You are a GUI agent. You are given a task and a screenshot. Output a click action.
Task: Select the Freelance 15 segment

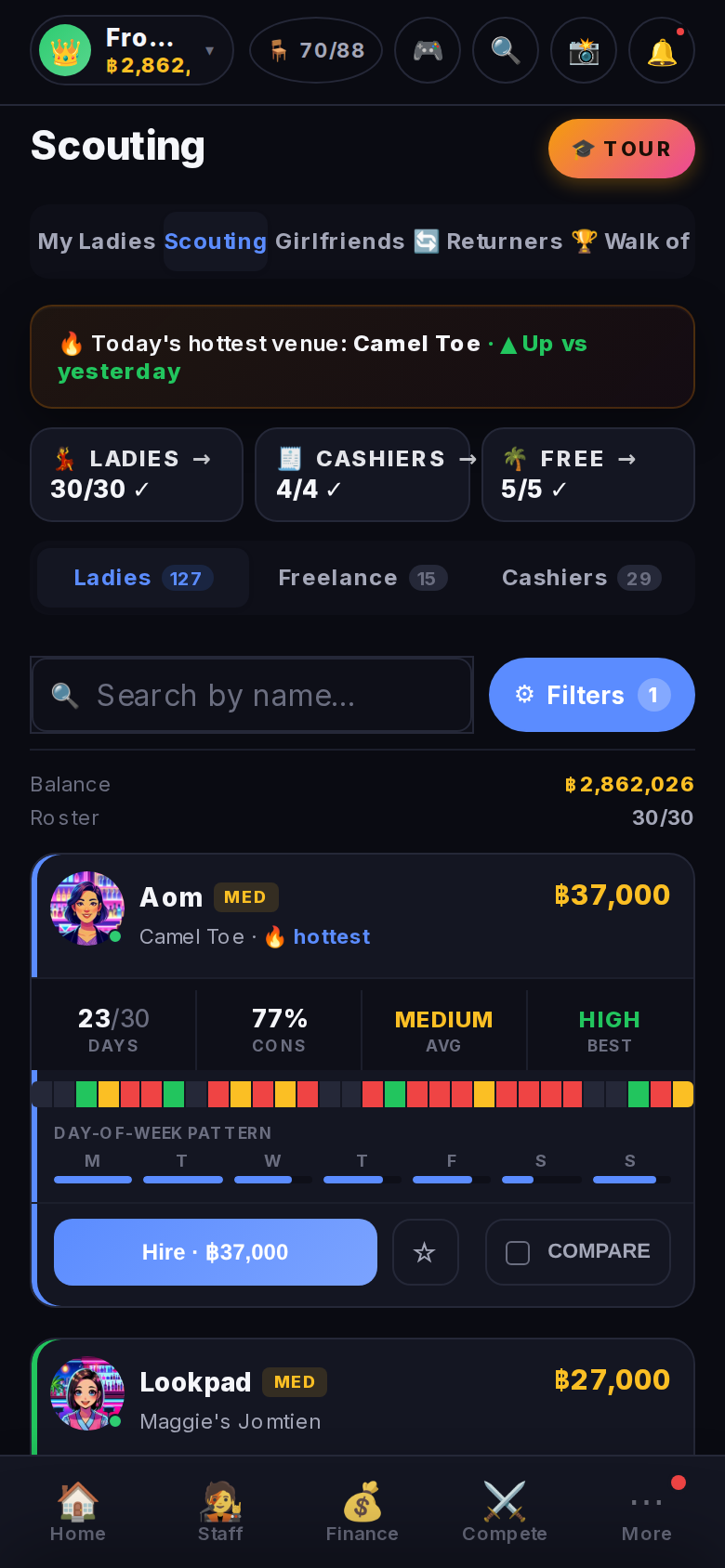coord(362,578)
